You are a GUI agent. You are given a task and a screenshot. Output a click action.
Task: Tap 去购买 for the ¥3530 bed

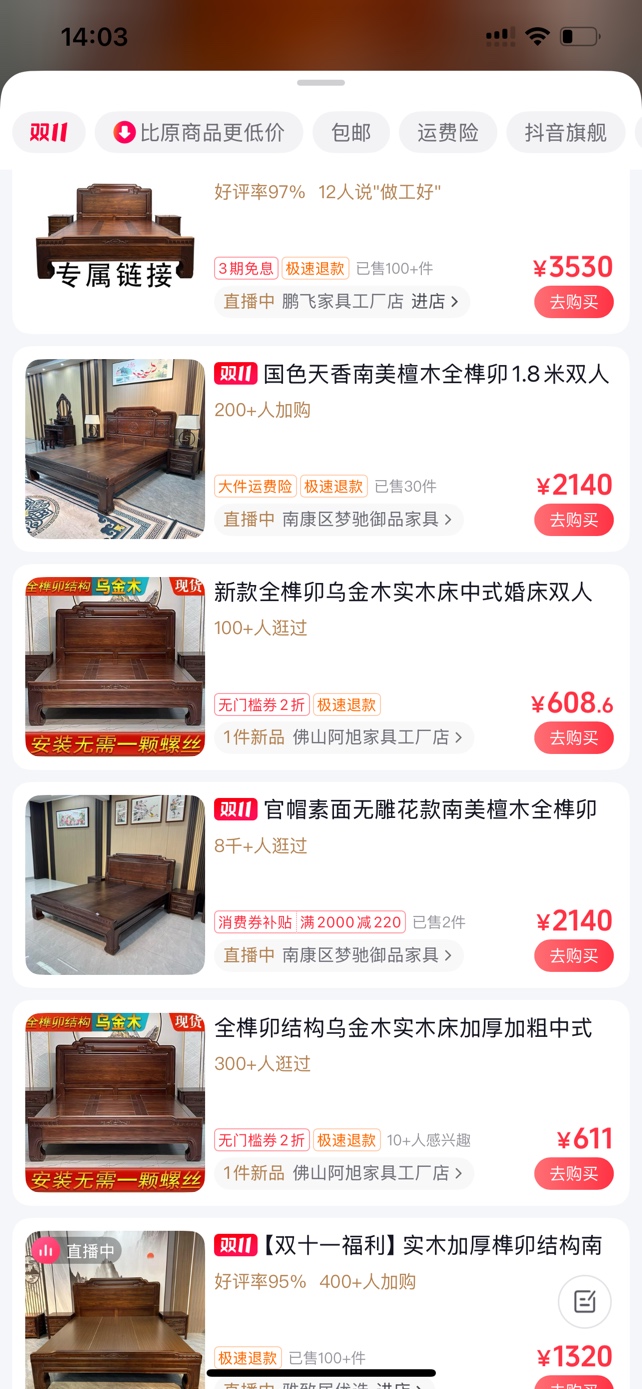click(573, 302)
